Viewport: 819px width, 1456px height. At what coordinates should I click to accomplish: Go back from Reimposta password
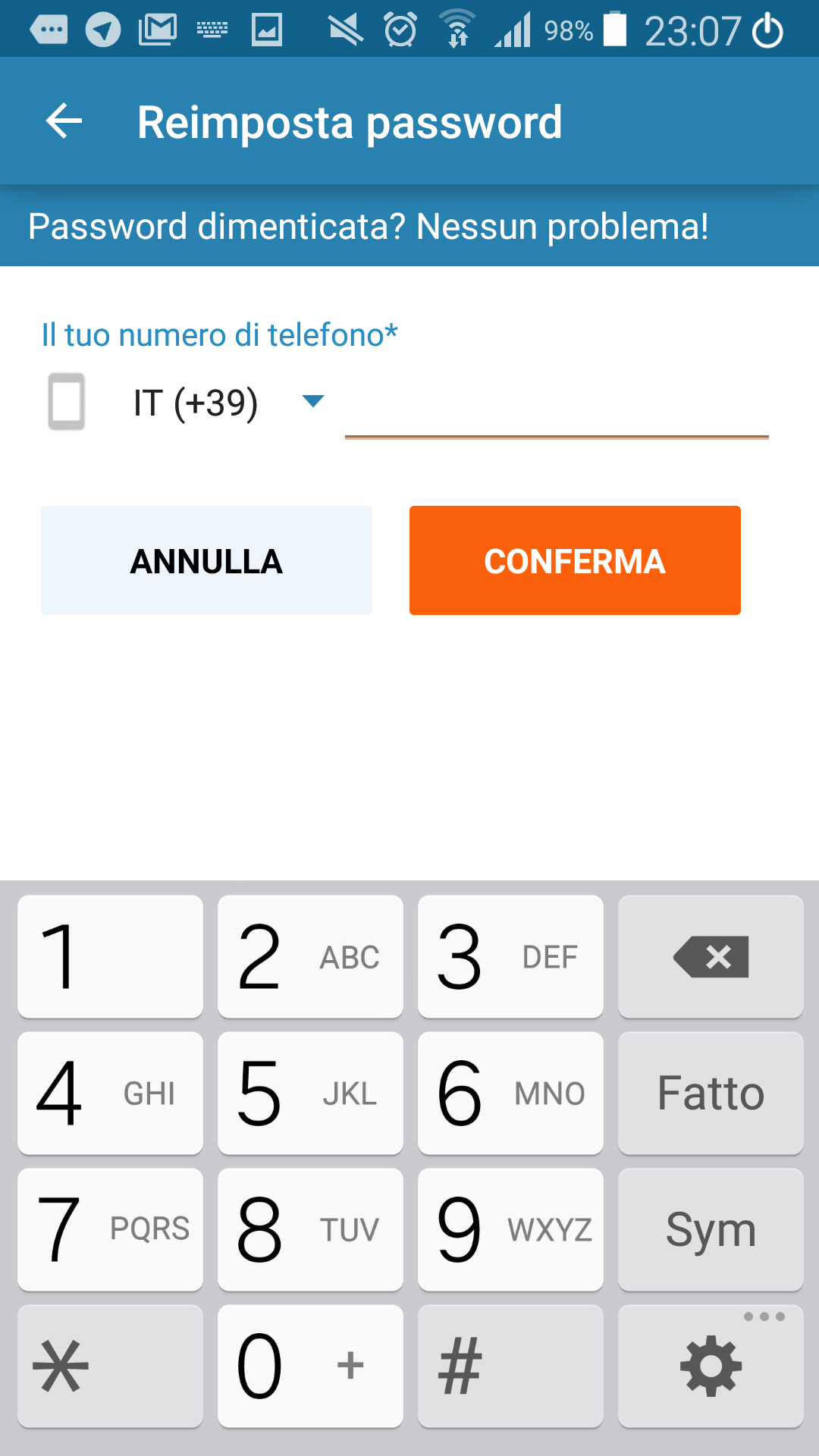point(64,121)
